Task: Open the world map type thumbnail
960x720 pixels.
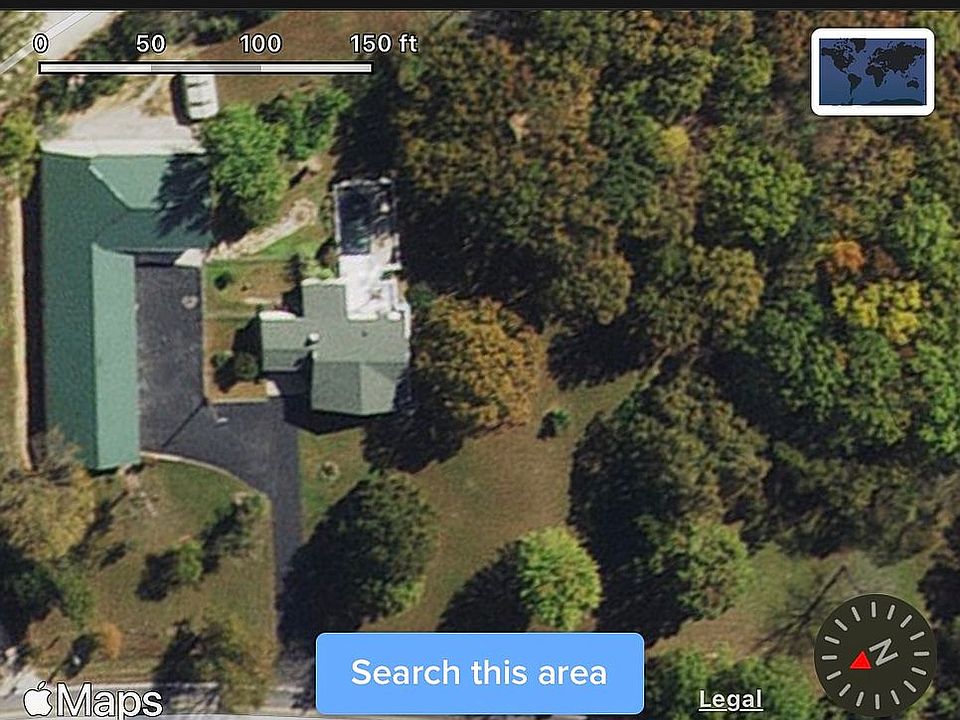Action: pyautogui.click(x=872, y=71)
